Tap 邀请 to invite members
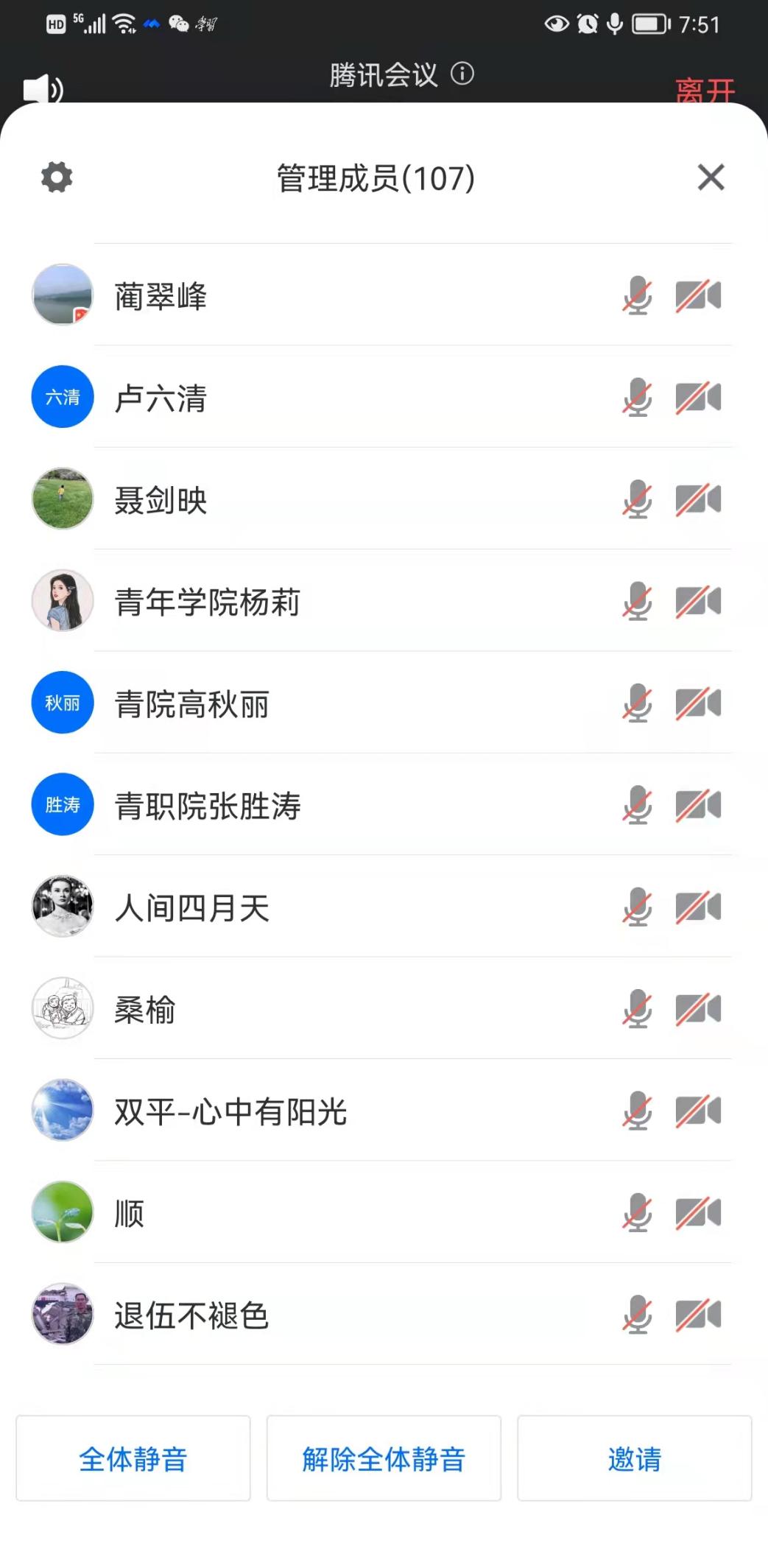The width and height of the screenshot is (768, 1568). tap(634, 1458)
